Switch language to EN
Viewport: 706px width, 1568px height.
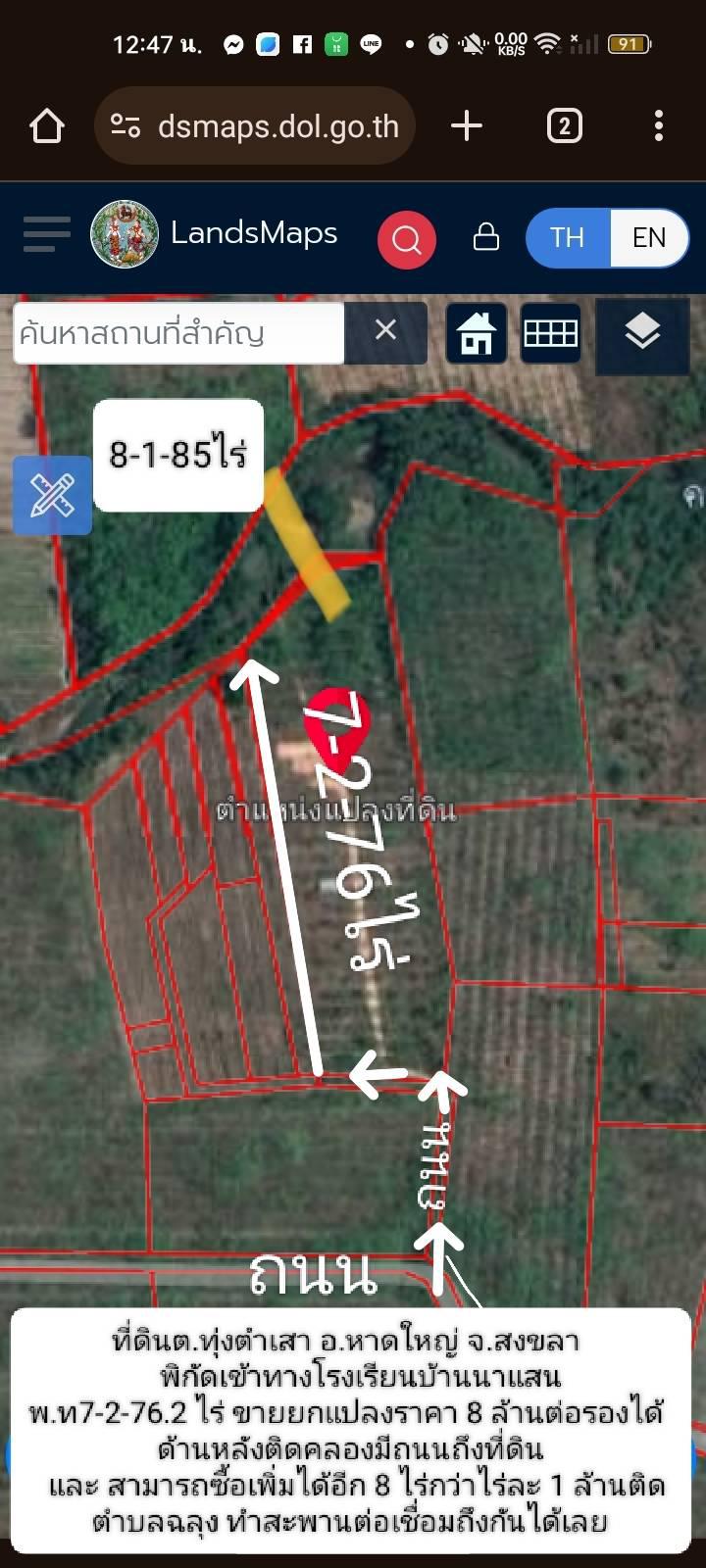[x=649, y=238]
